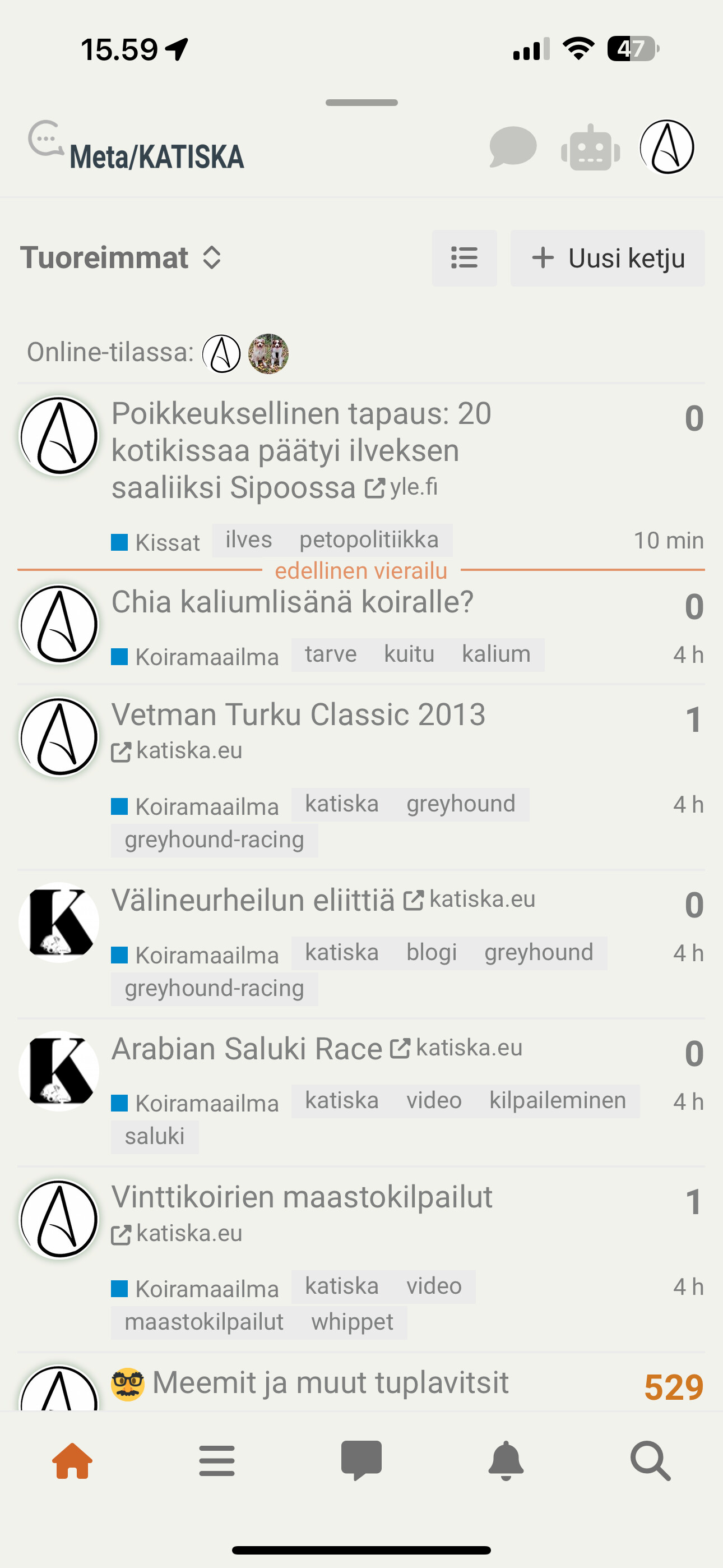Open the Kissat category
723x1568 pixels.
[167, 542]
